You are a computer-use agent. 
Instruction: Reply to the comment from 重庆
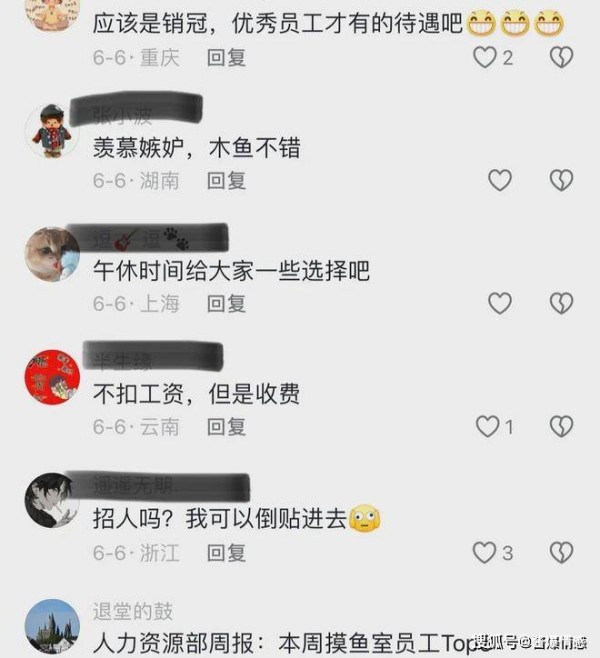226,57
